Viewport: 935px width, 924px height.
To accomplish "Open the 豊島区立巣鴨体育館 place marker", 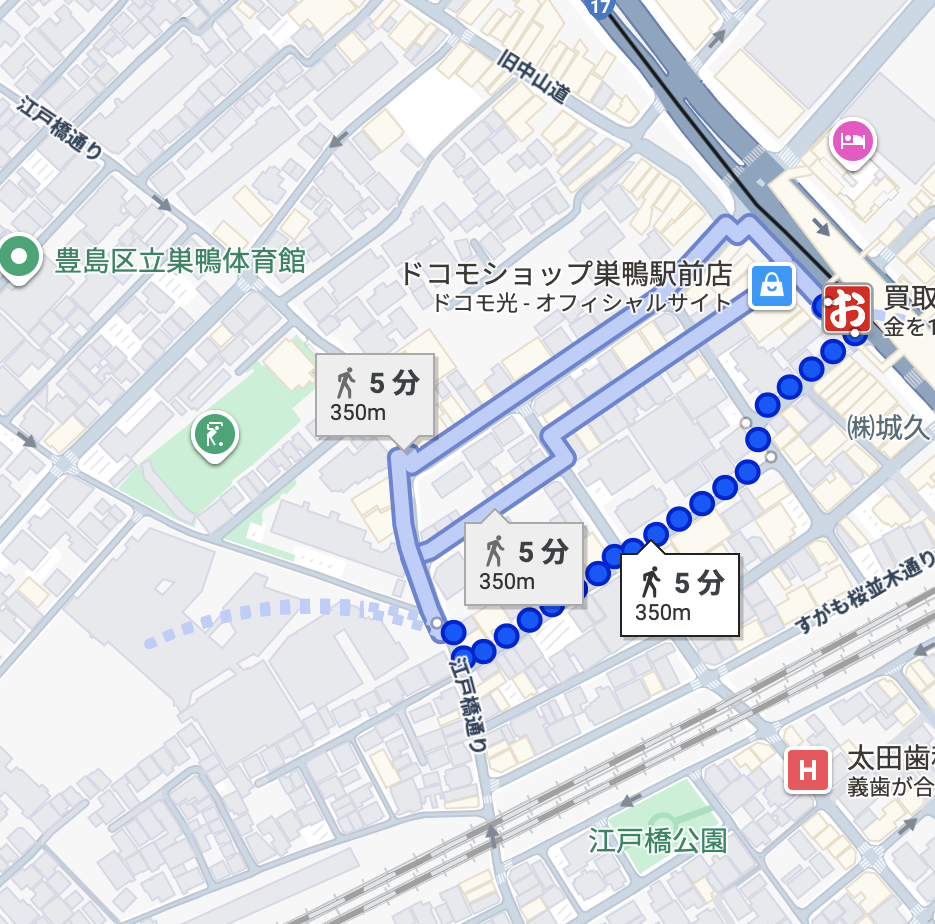I will coord(18,259).
